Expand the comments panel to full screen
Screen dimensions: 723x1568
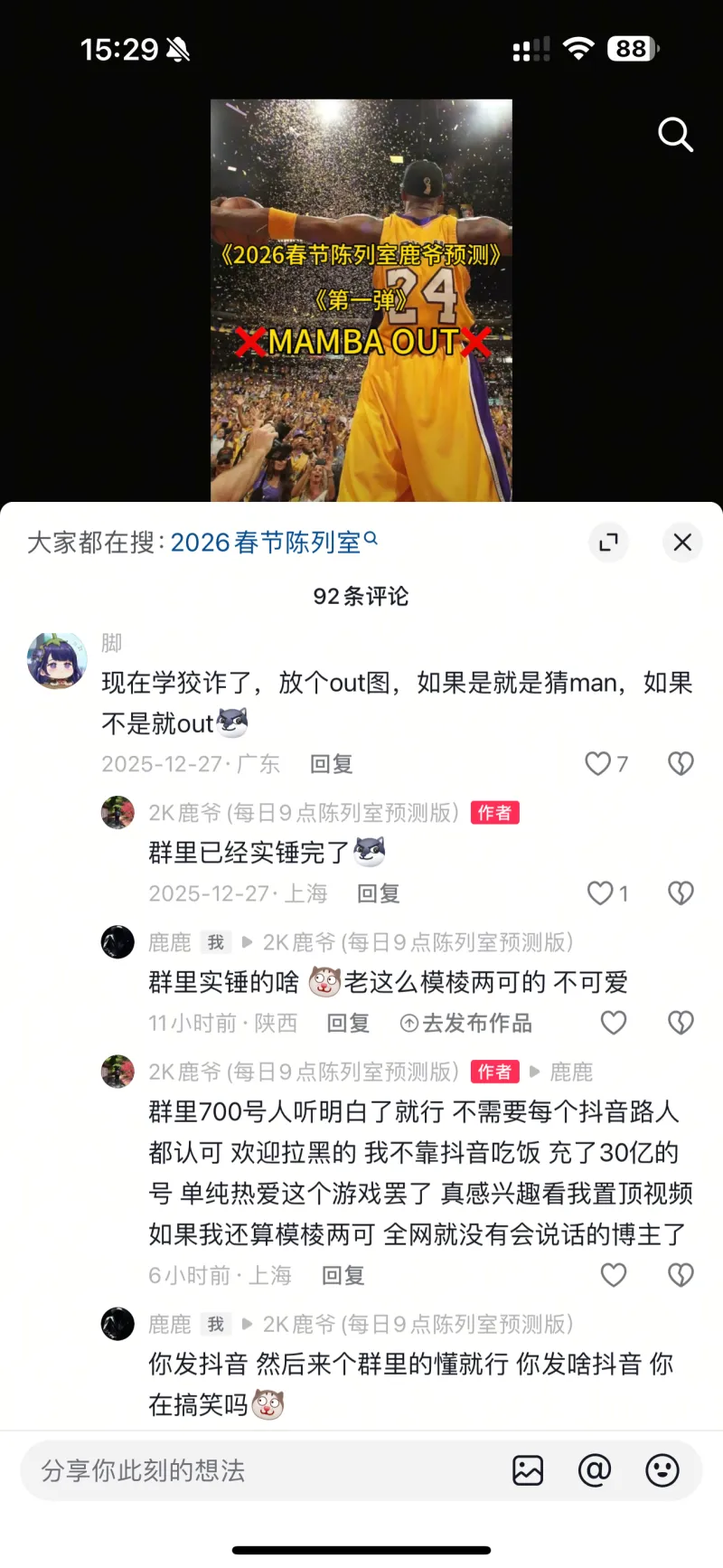pyautogui.click(x=608, y=542)
